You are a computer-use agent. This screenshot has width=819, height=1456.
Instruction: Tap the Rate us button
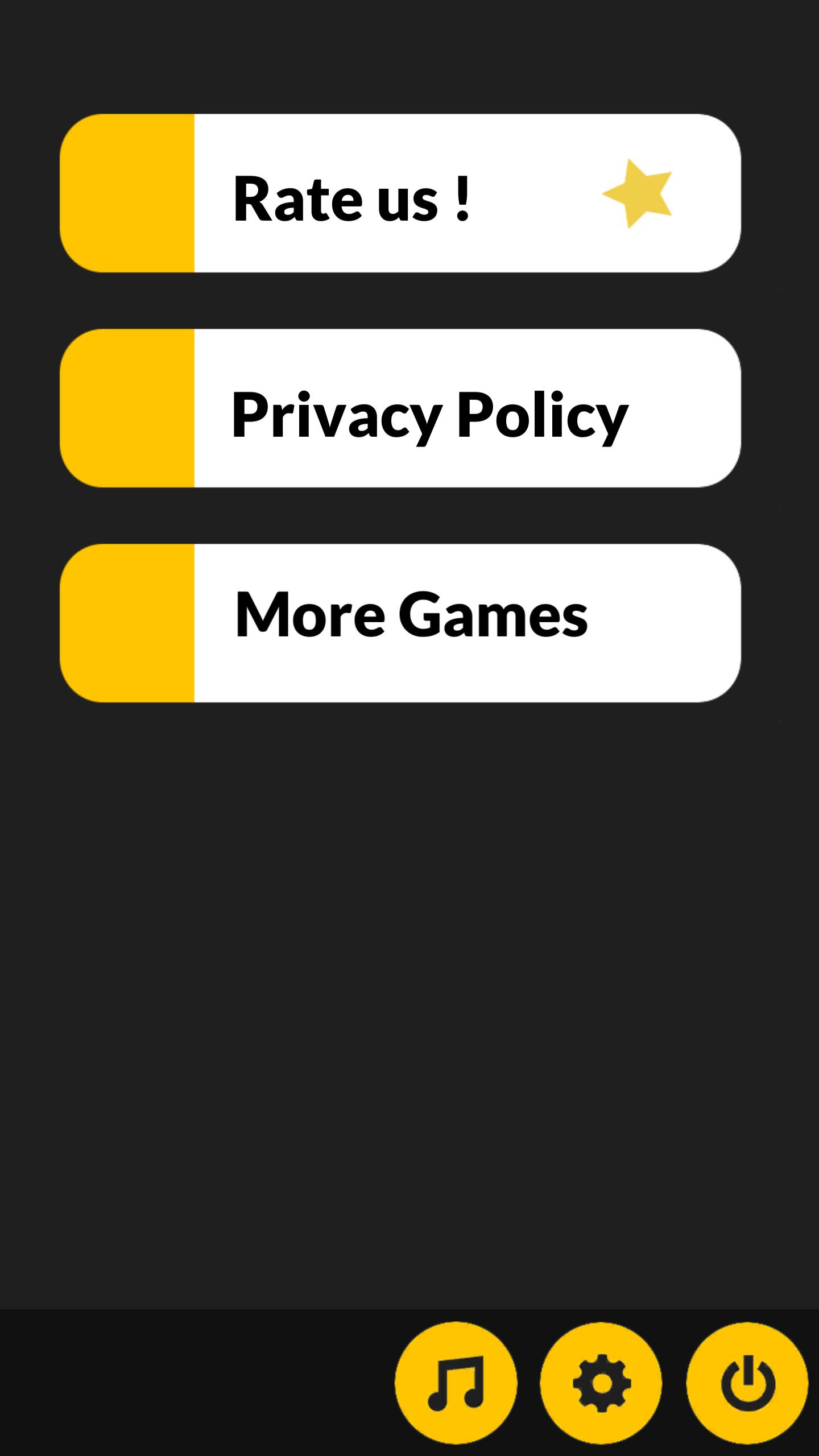tap(400, 193)
